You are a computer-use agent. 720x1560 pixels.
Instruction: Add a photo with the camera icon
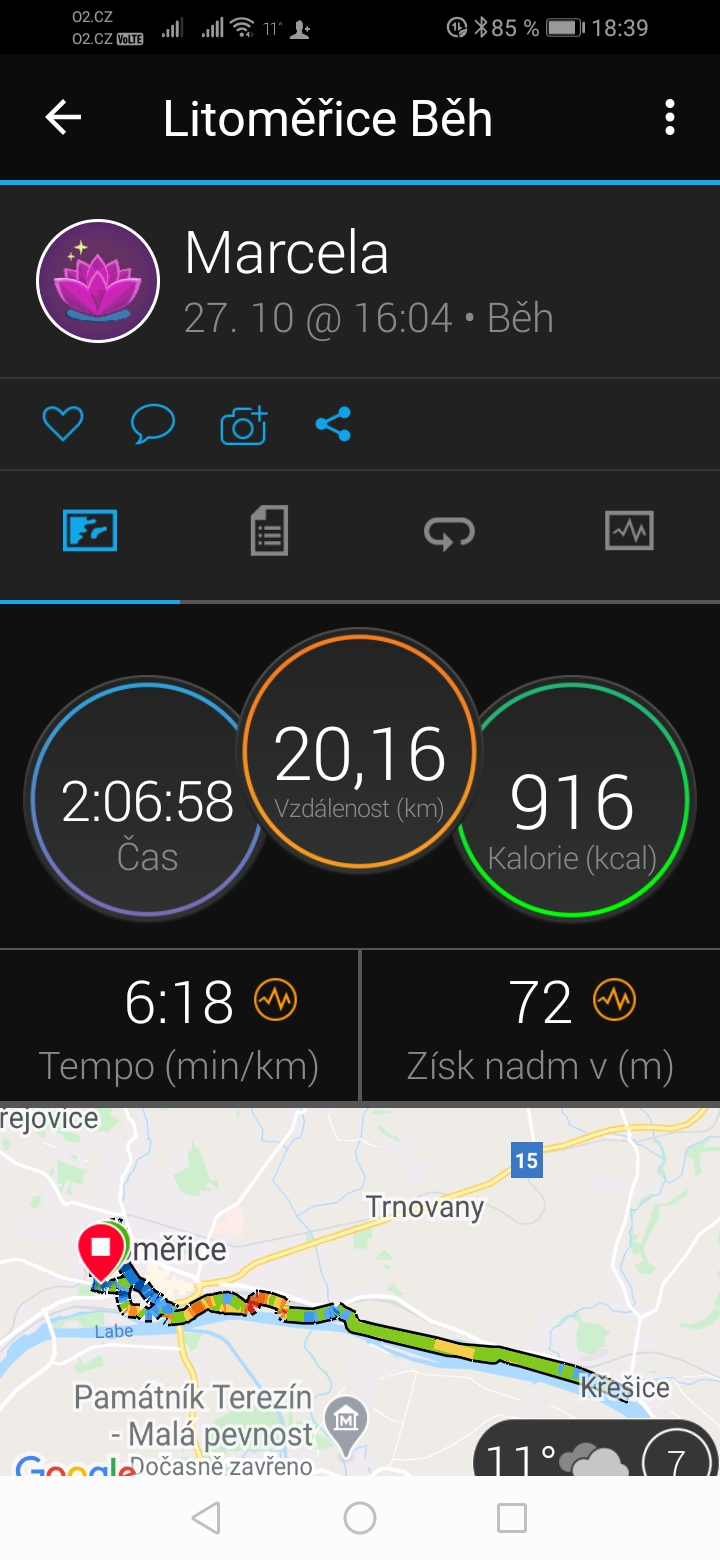[244, 424]
